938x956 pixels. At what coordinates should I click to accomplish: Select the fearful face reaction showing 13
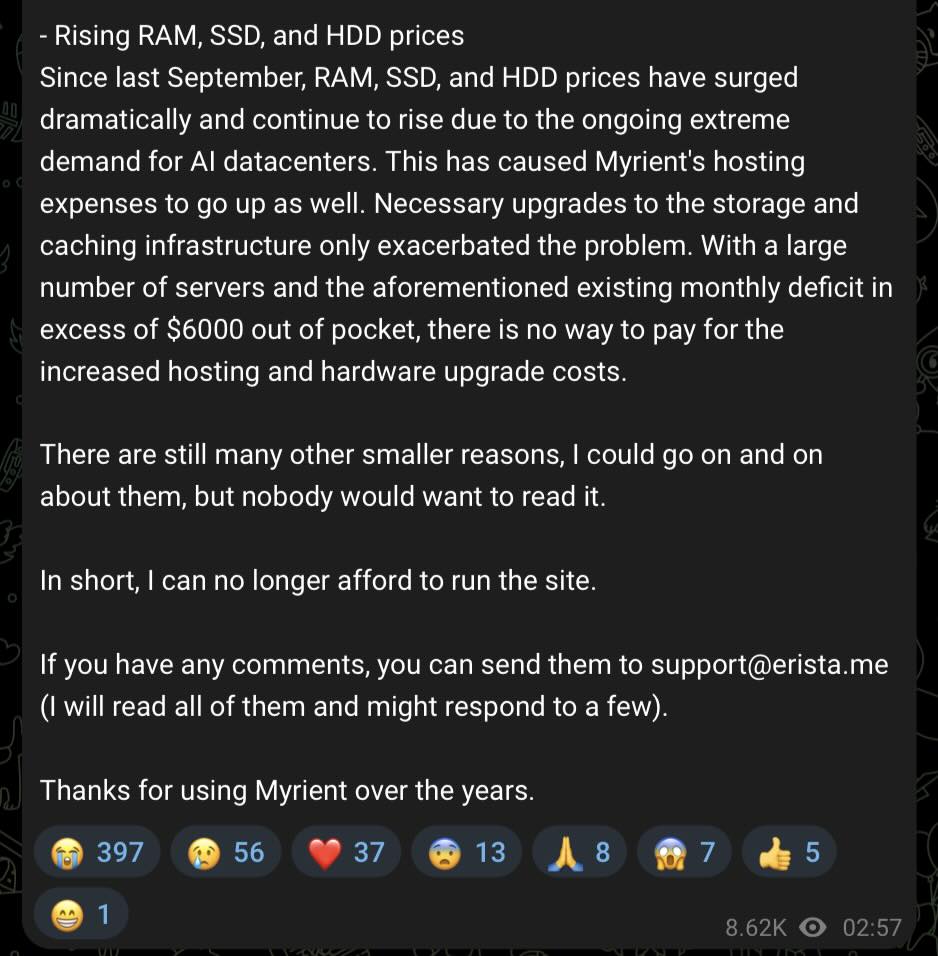(x=466, y=852)
